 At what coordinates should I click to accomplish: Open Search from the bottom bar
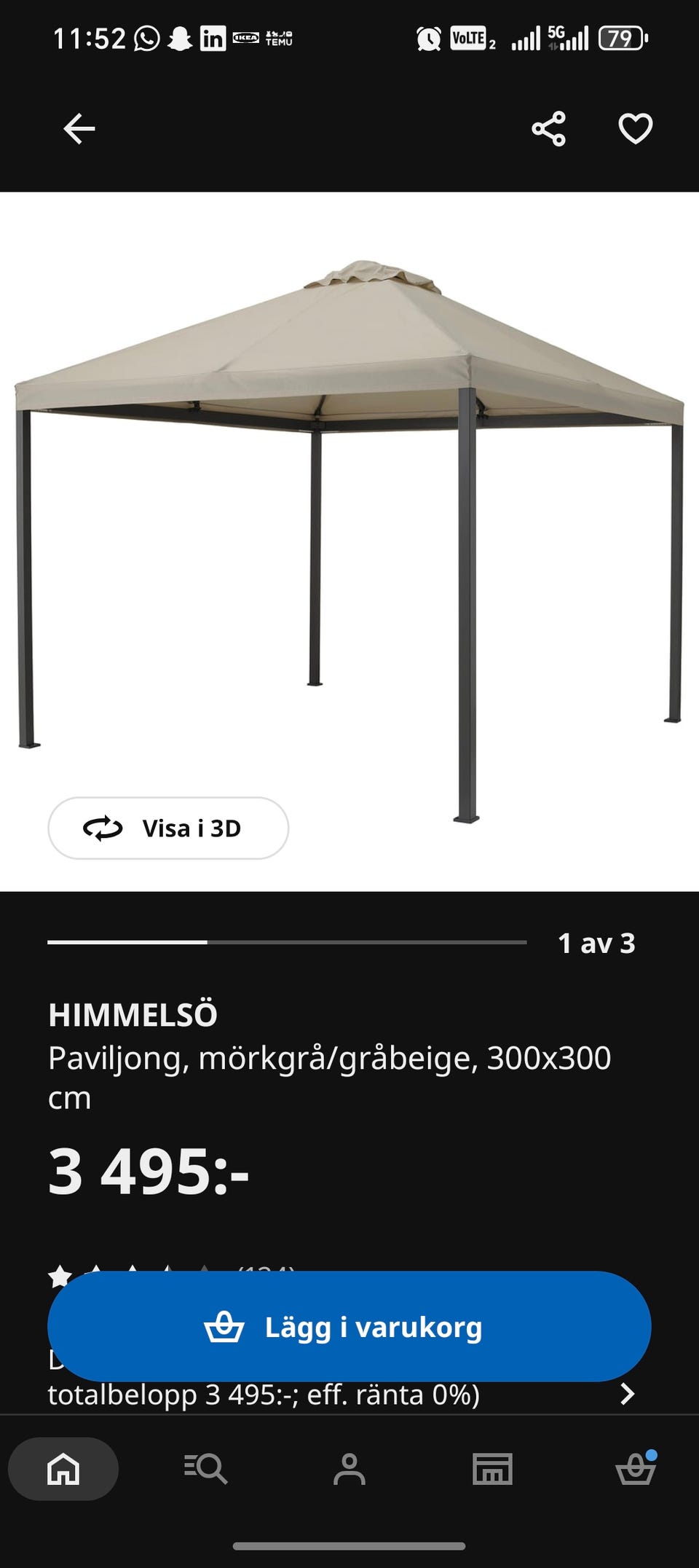coord(207,1469)
